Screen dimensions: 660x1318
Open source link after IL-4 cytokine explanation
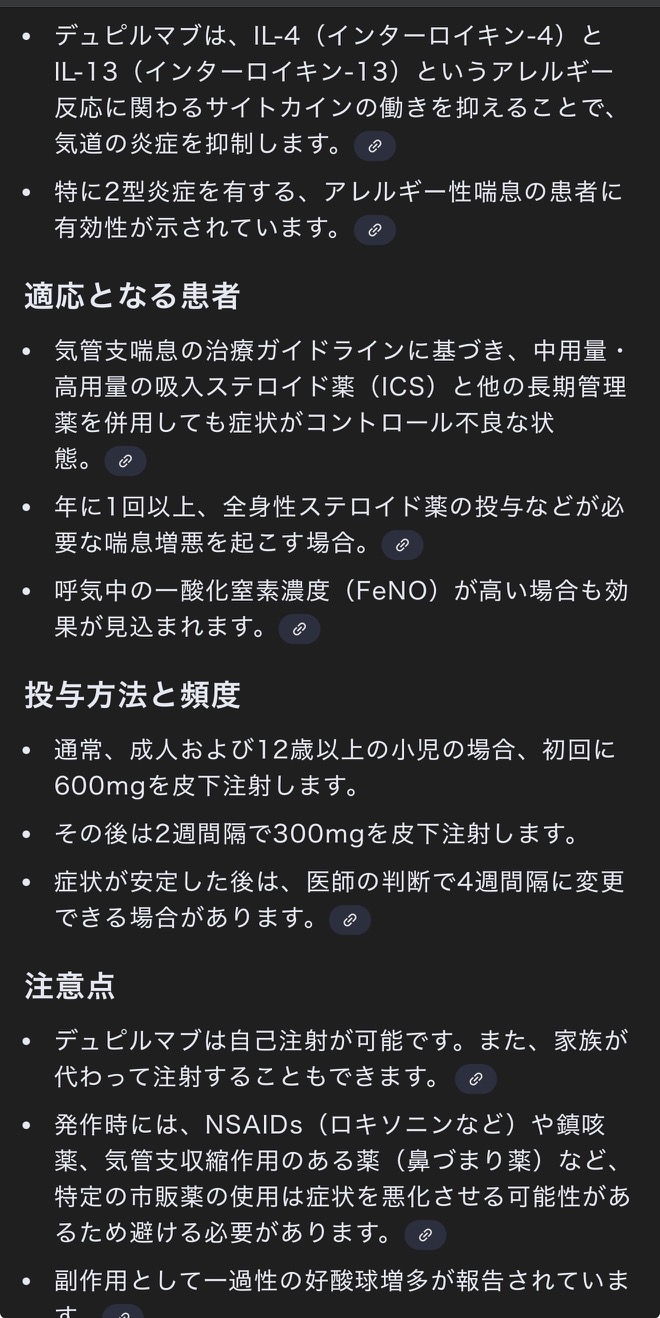375,146
